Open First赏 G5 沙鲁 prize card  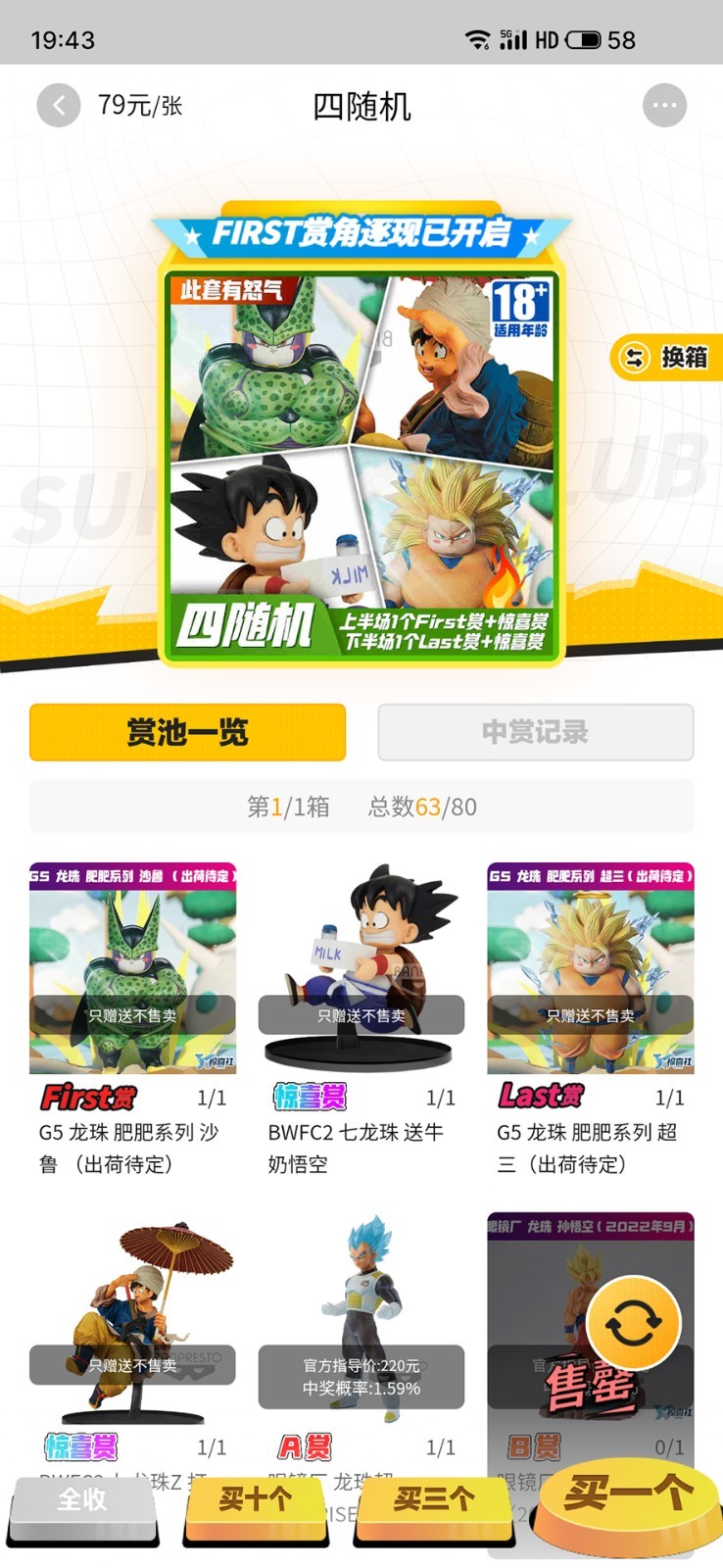tap(132, 1020)
